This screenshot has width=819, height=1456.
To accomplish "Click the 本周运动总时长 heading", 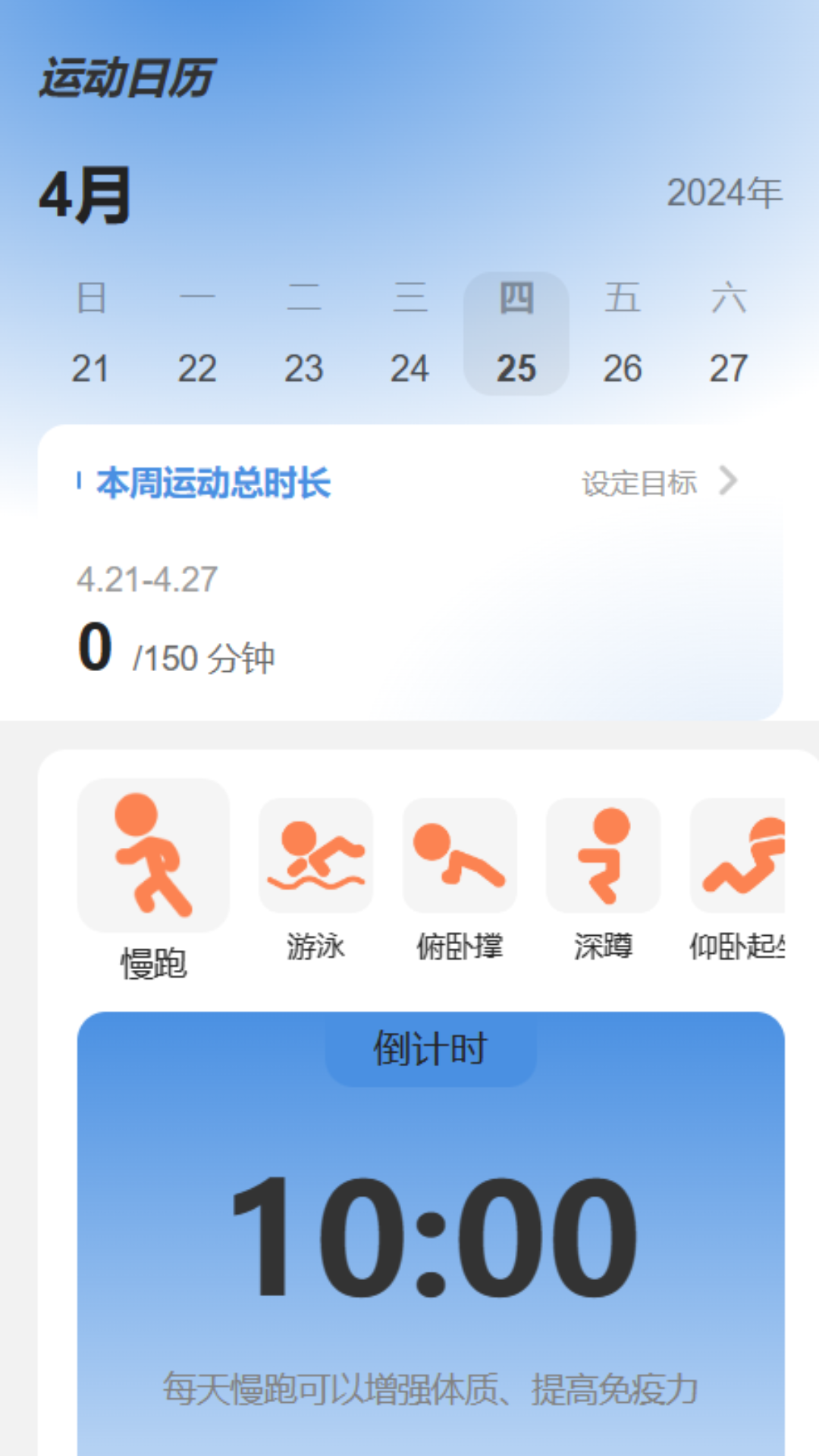I will pos(215,482).
